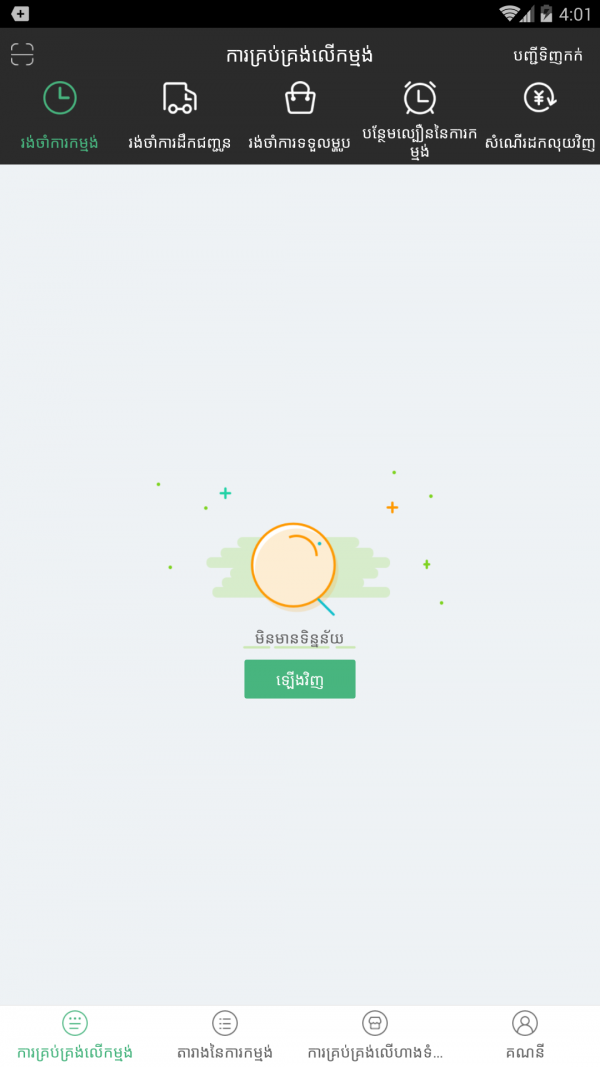Image resolution: width=600 pixels, height=1067 pixels.
Task: Open the បន្ថែមល្បឿននៃការកម្មង់ tab
Action: coord(420,120)
